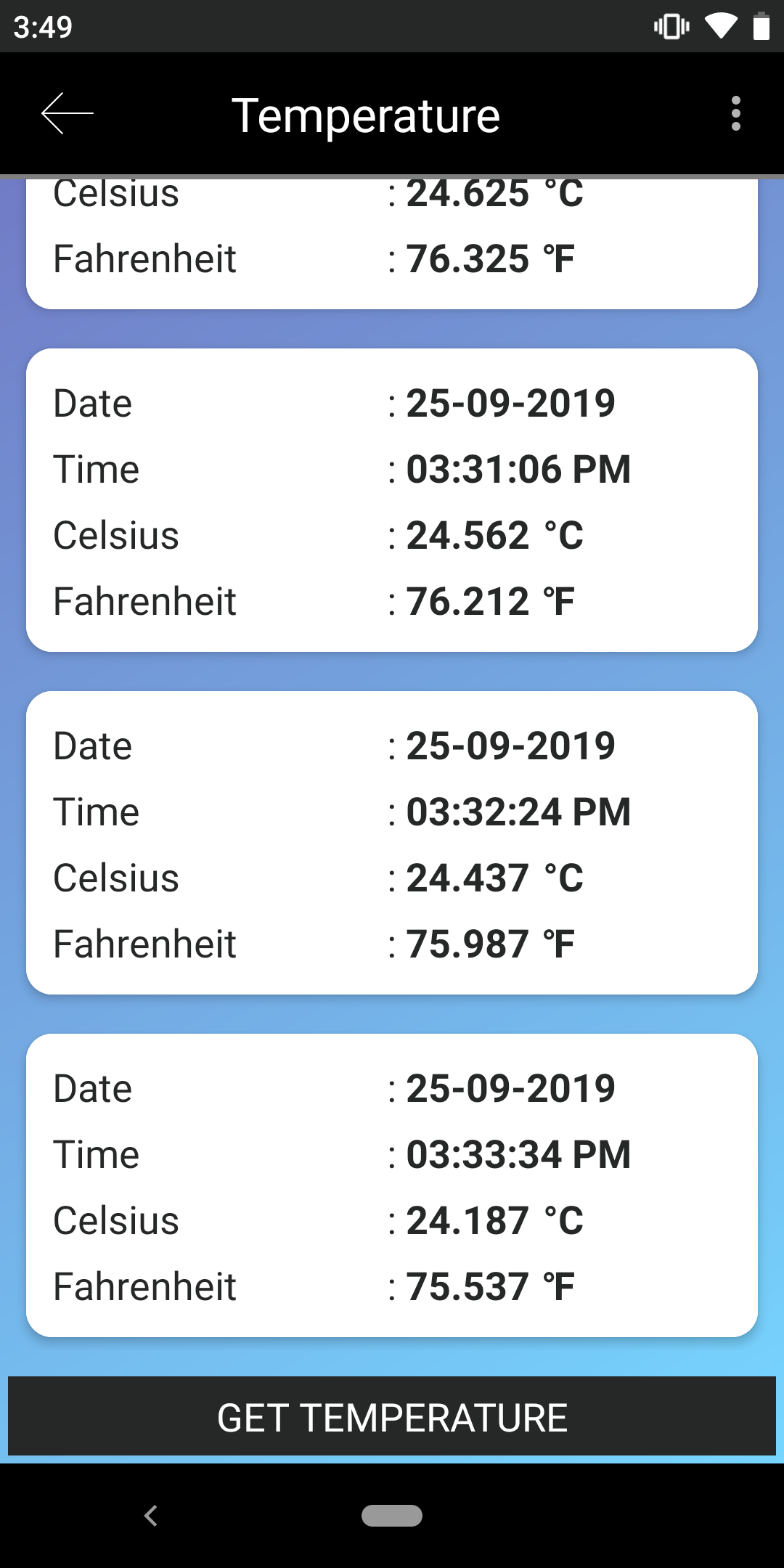Go back using the app bar arrow
The width and height of the screenshot is (784, 1568).
point(68,114)
